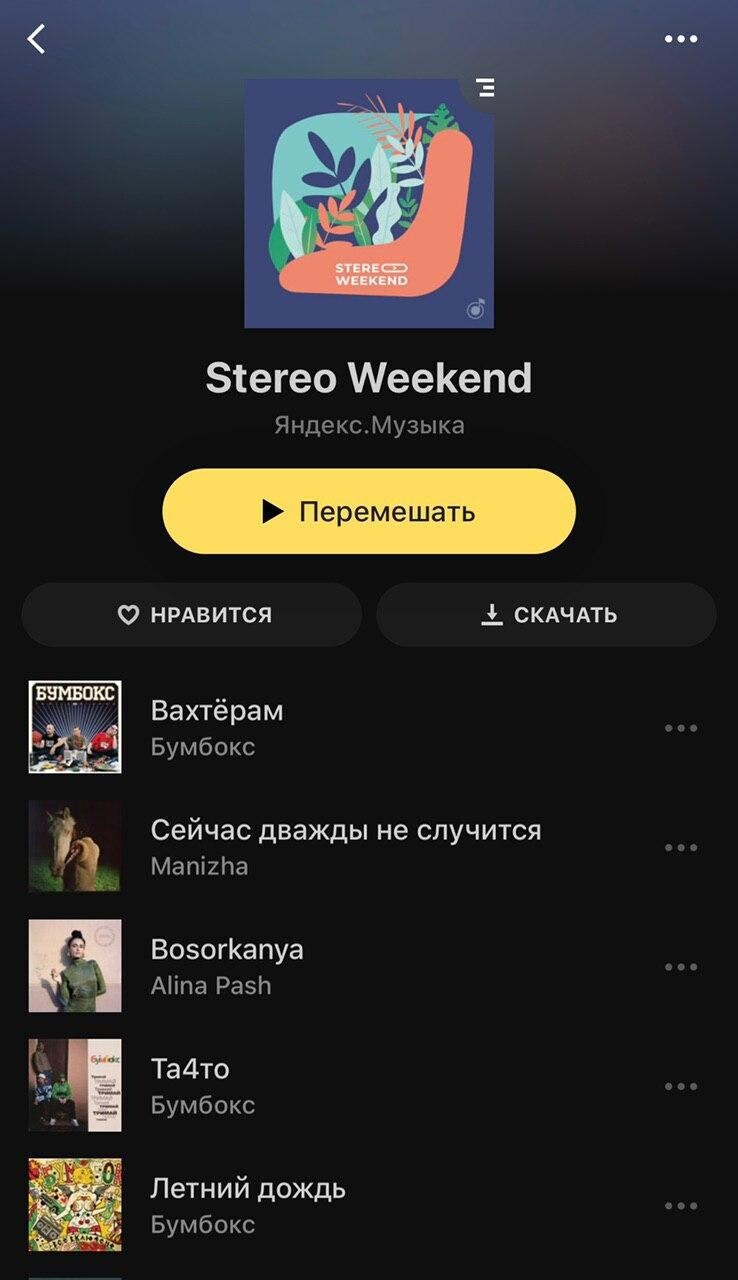738x1280 pixels.
Task: Download the playlist with Скачать
Action: coord(547,615)
